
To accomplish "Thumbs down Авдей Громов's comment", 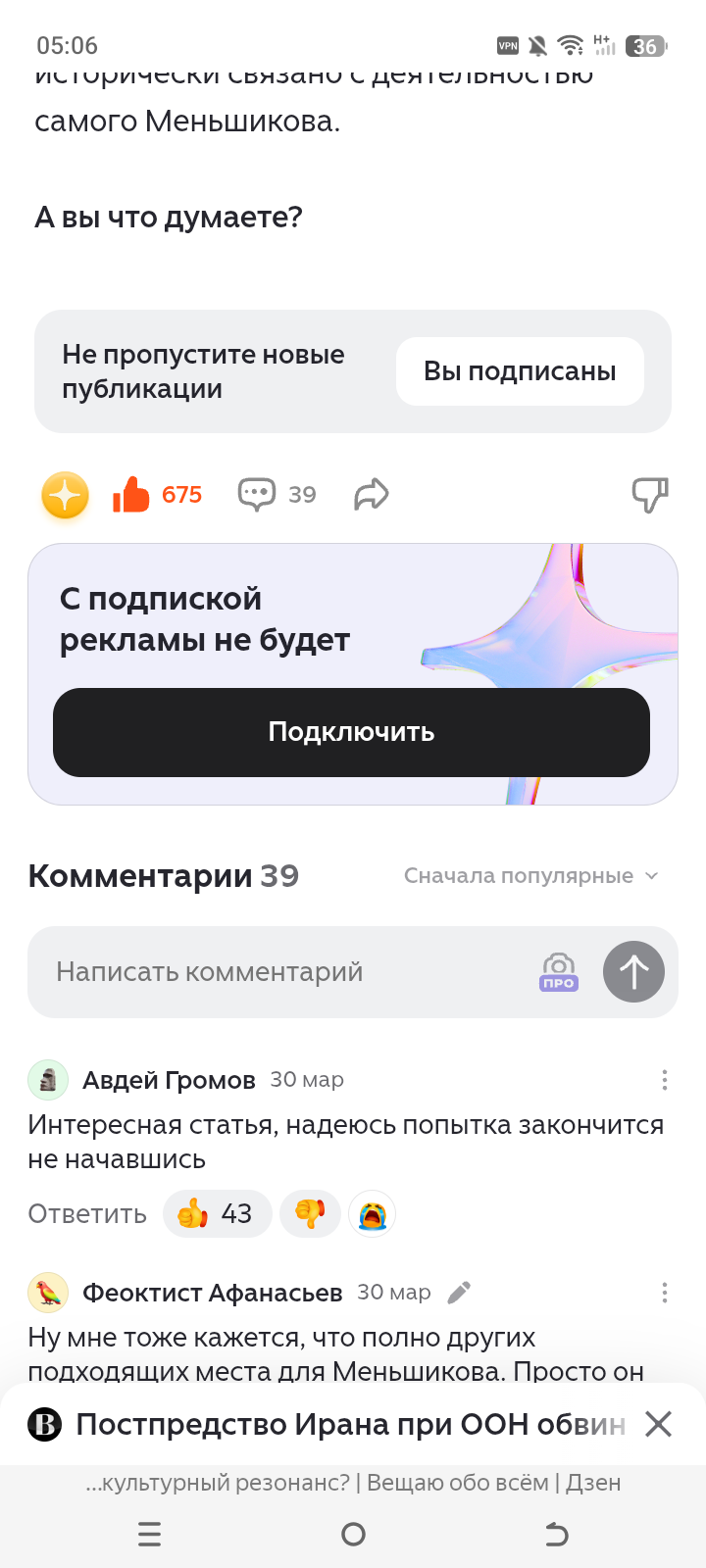I will [x=310, y=1214].
